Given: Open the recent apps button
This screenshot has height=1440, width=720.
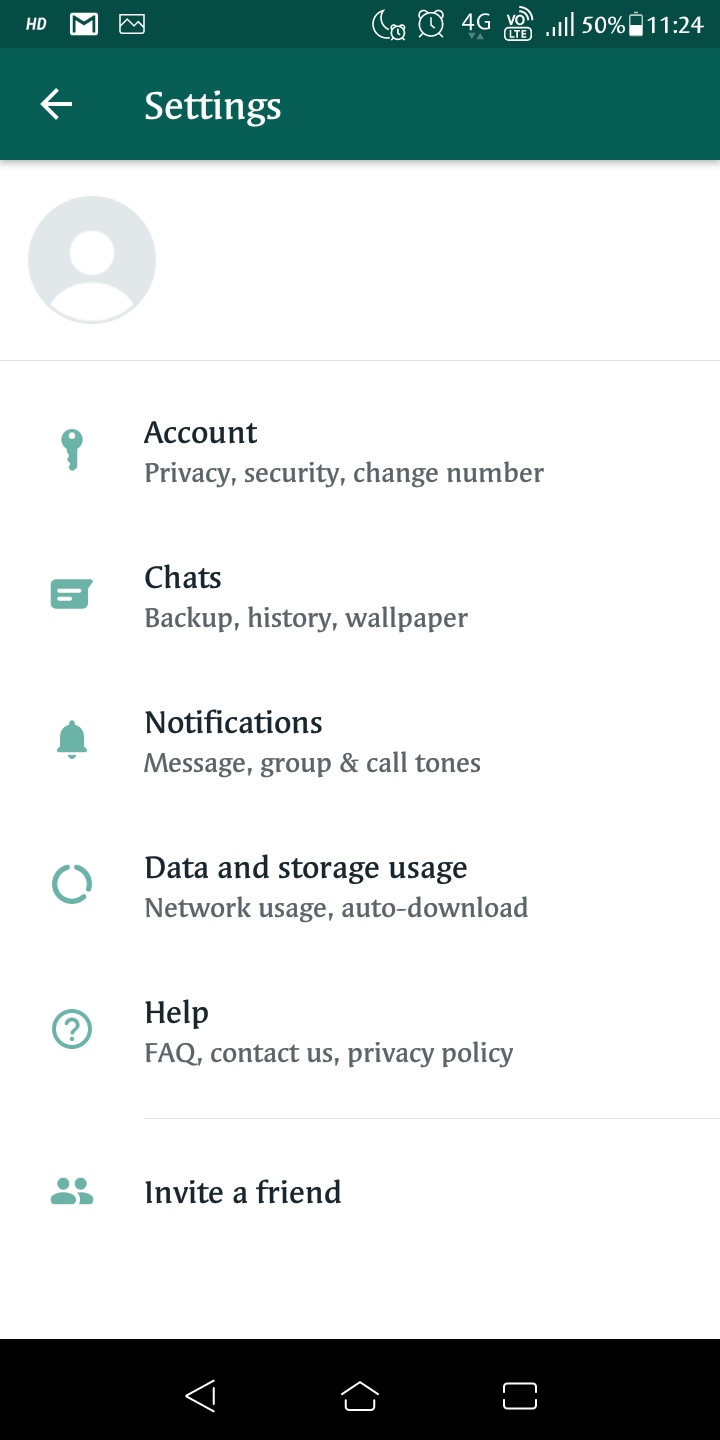Looking at the screenshot, I should 519,1396.
